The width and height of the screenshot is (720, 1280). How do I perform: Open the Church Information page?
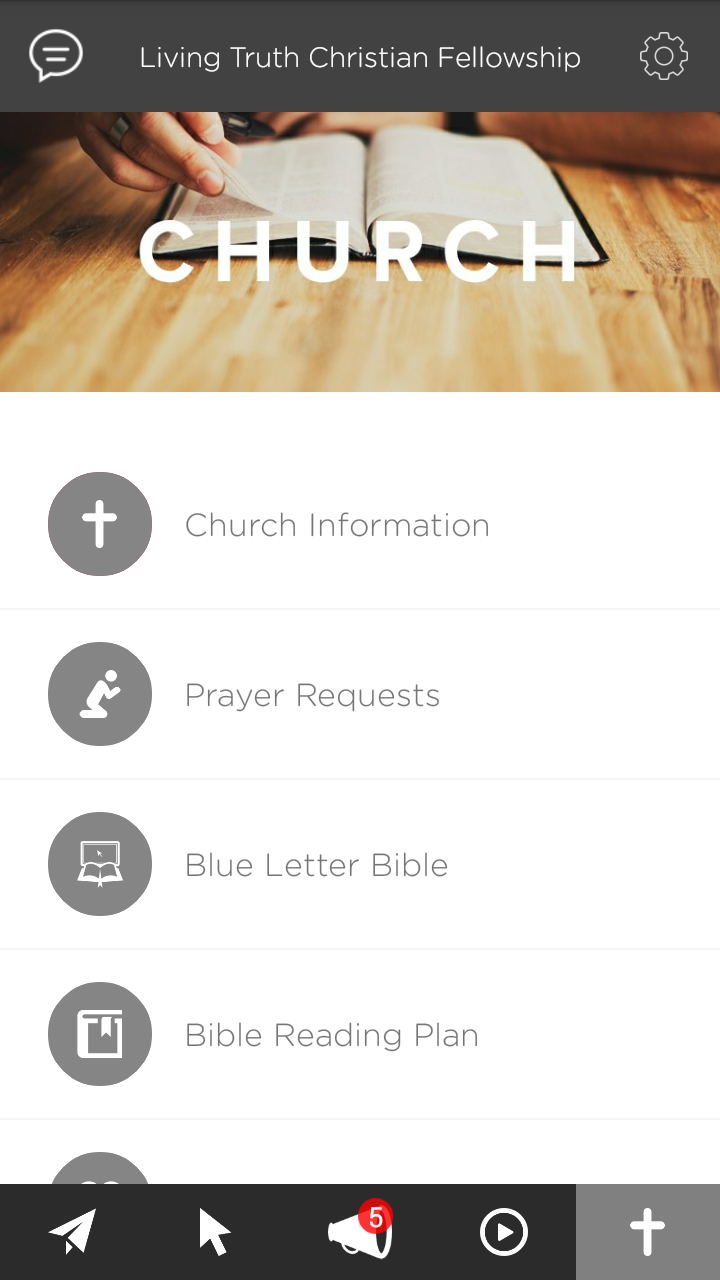point(337,524)
